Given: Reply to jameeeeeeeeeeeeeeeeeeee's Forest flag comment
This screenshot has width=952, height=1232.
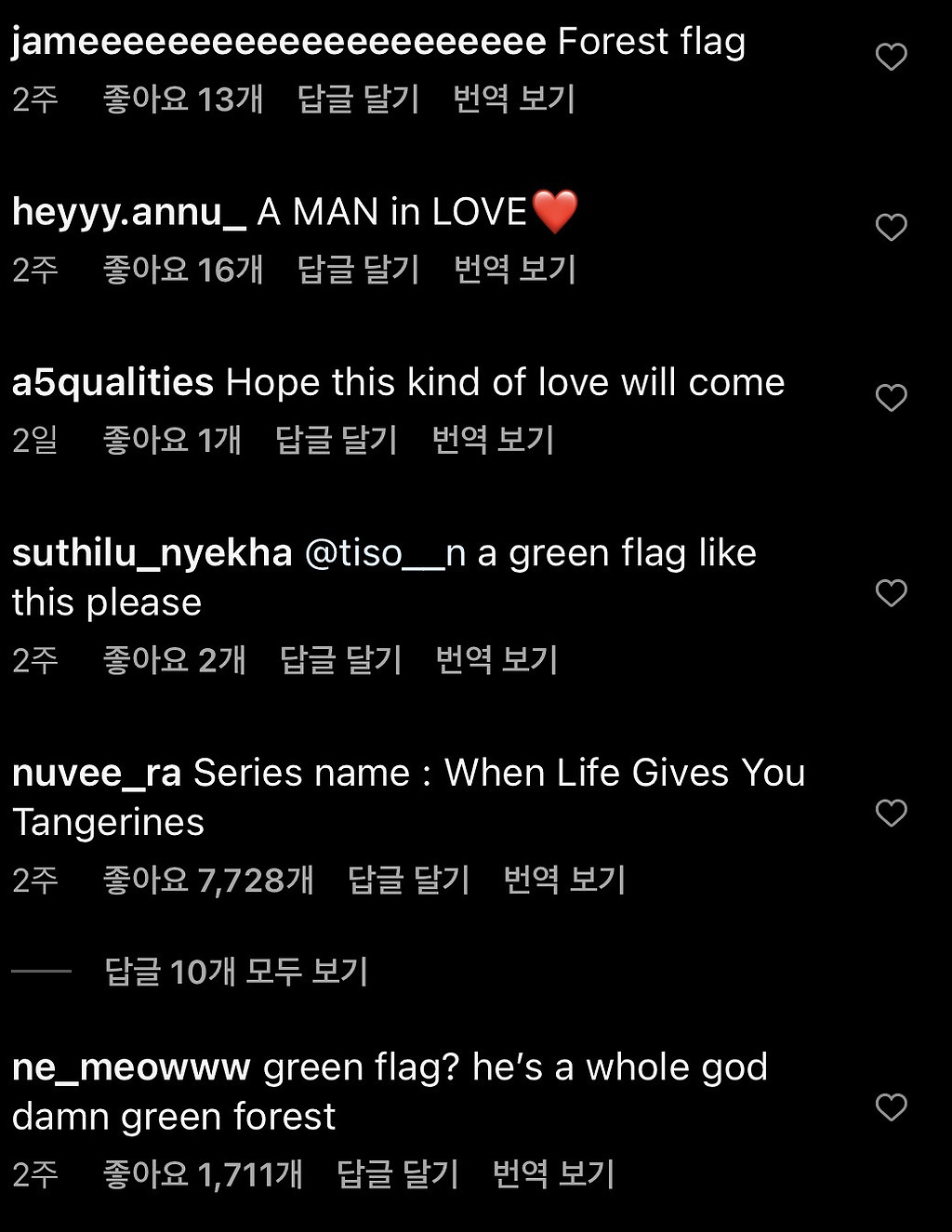Looking at the screenshot, I should 358,99.
